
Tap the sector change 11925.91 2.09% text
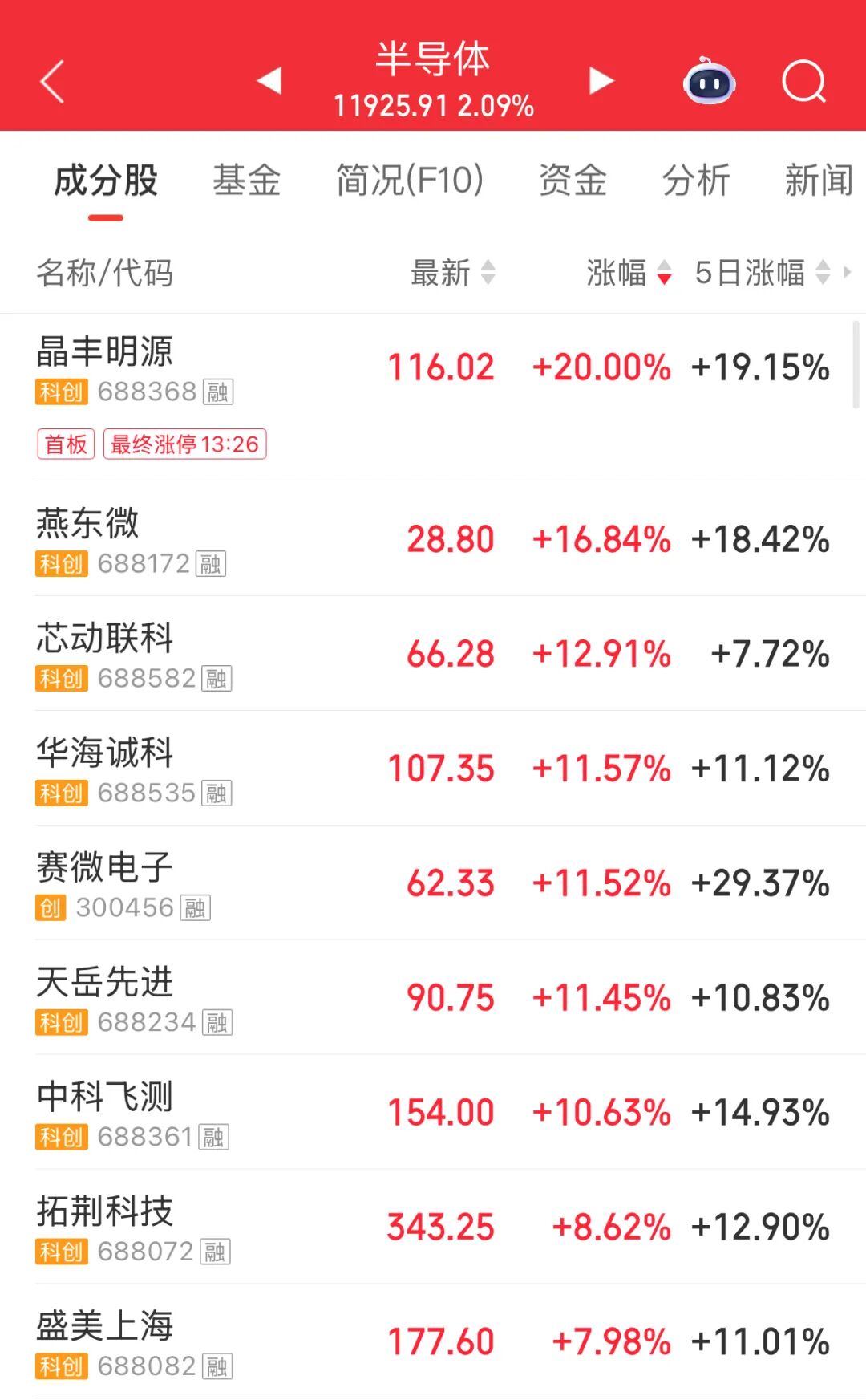point(433,103)
